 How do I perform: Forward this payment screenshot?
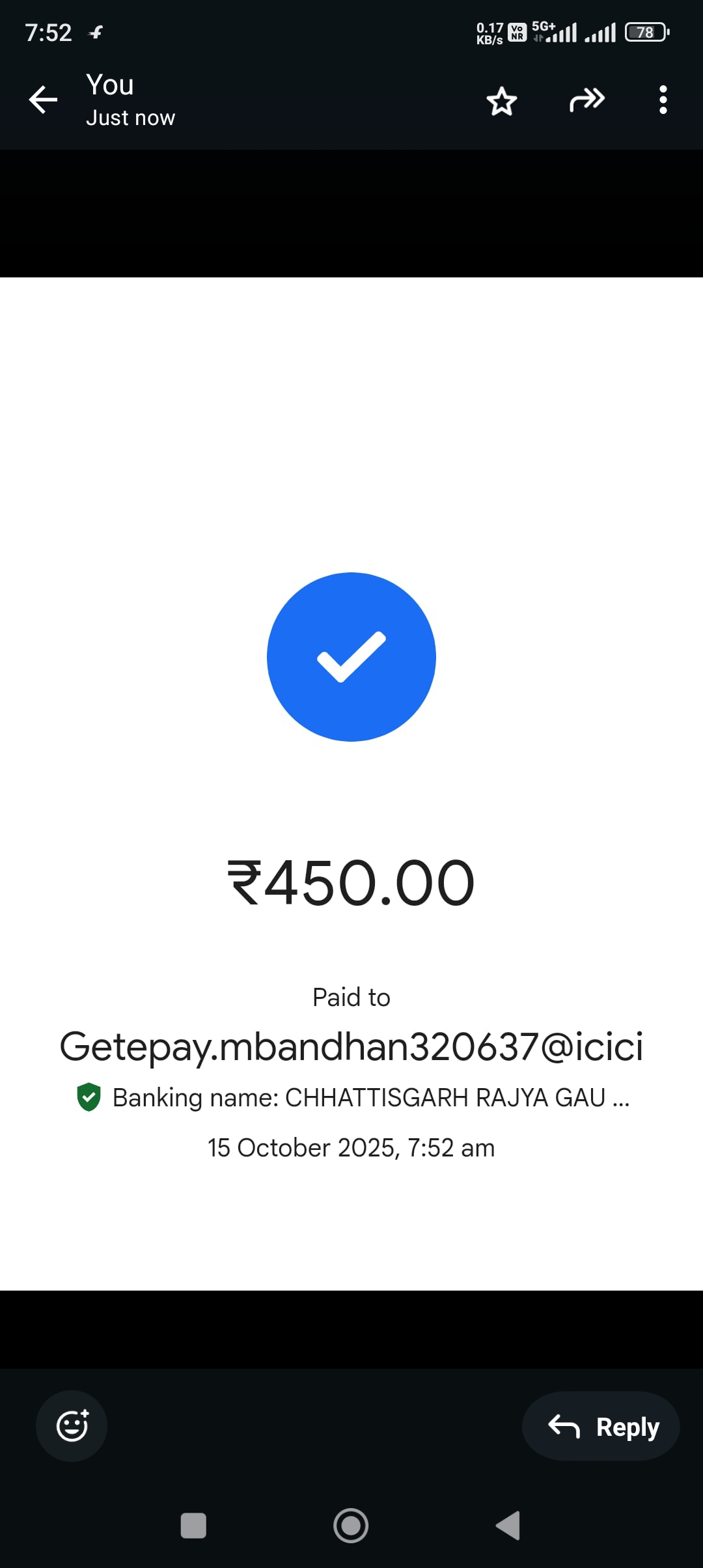click(586, 100)
